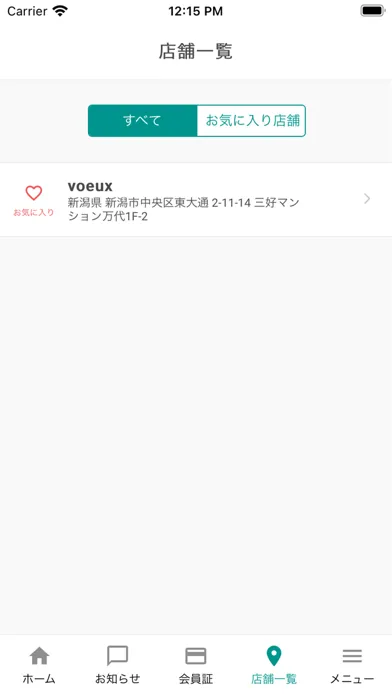Viewport: 392px width, 696px height.
Task: Tap the 店舗一覧 tab
Action: 274,664
